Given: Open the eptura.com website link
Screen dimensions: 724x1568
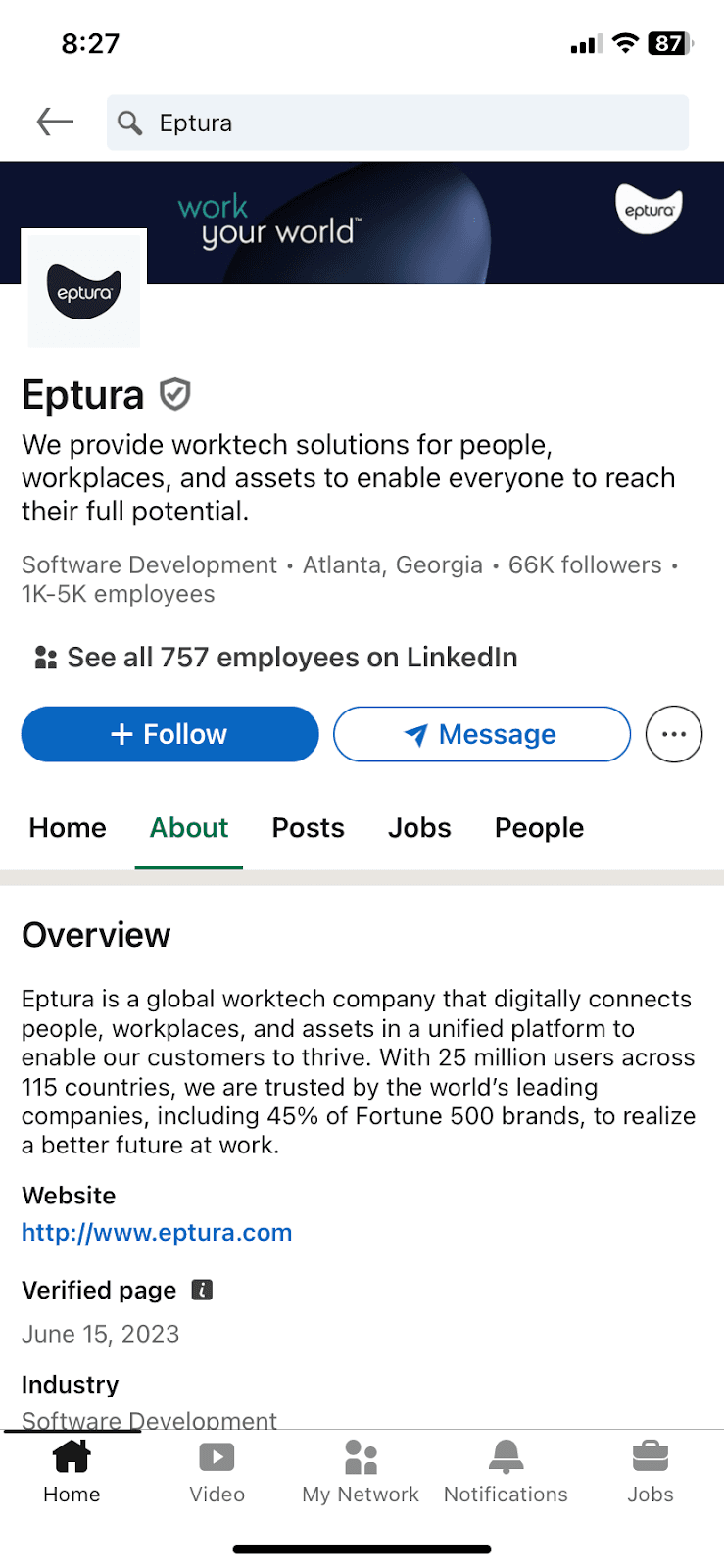Looking at the screenshot, I should (157, 1232).
